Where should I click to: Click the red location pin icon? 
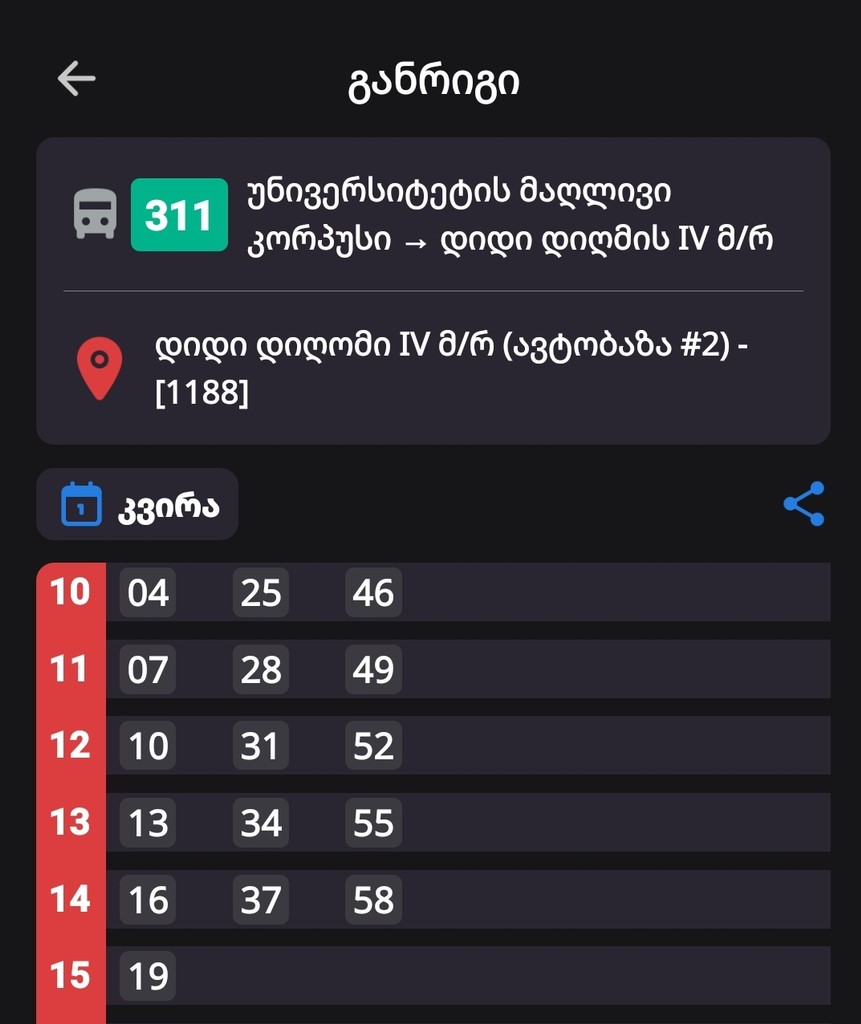point(99,363)
